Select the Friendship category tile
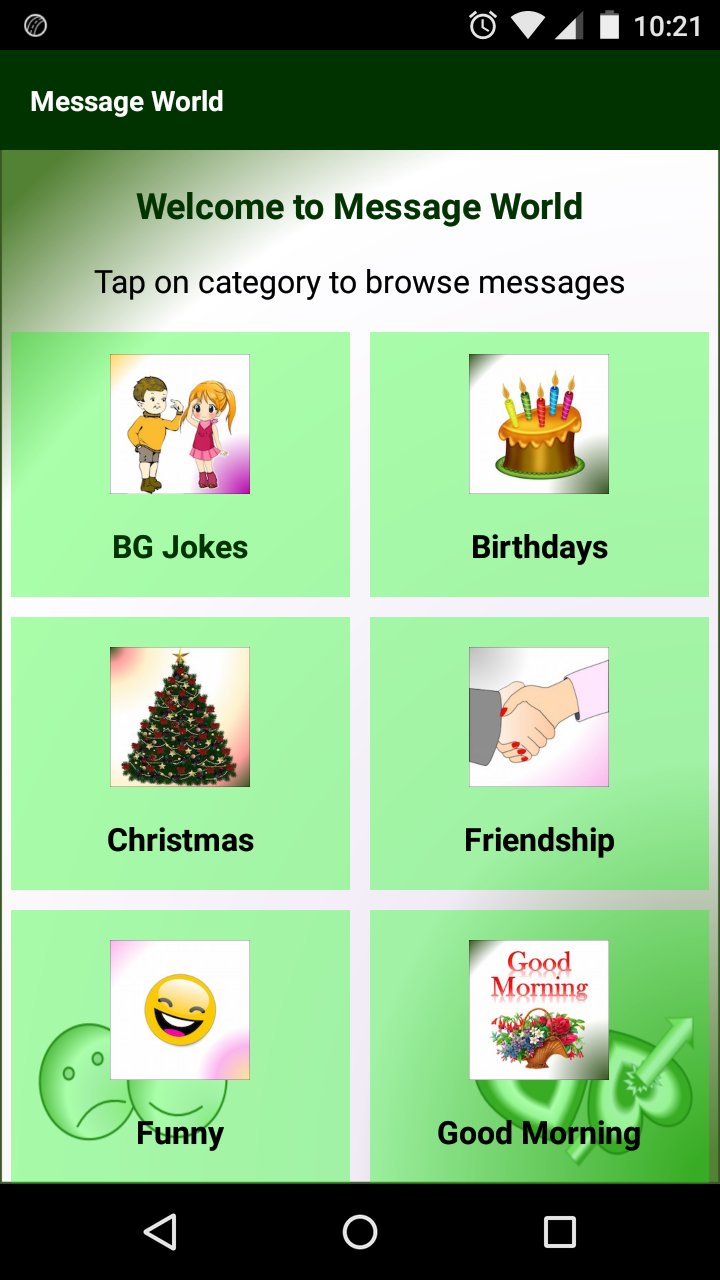720x1280 pixels. coord(539,753)
